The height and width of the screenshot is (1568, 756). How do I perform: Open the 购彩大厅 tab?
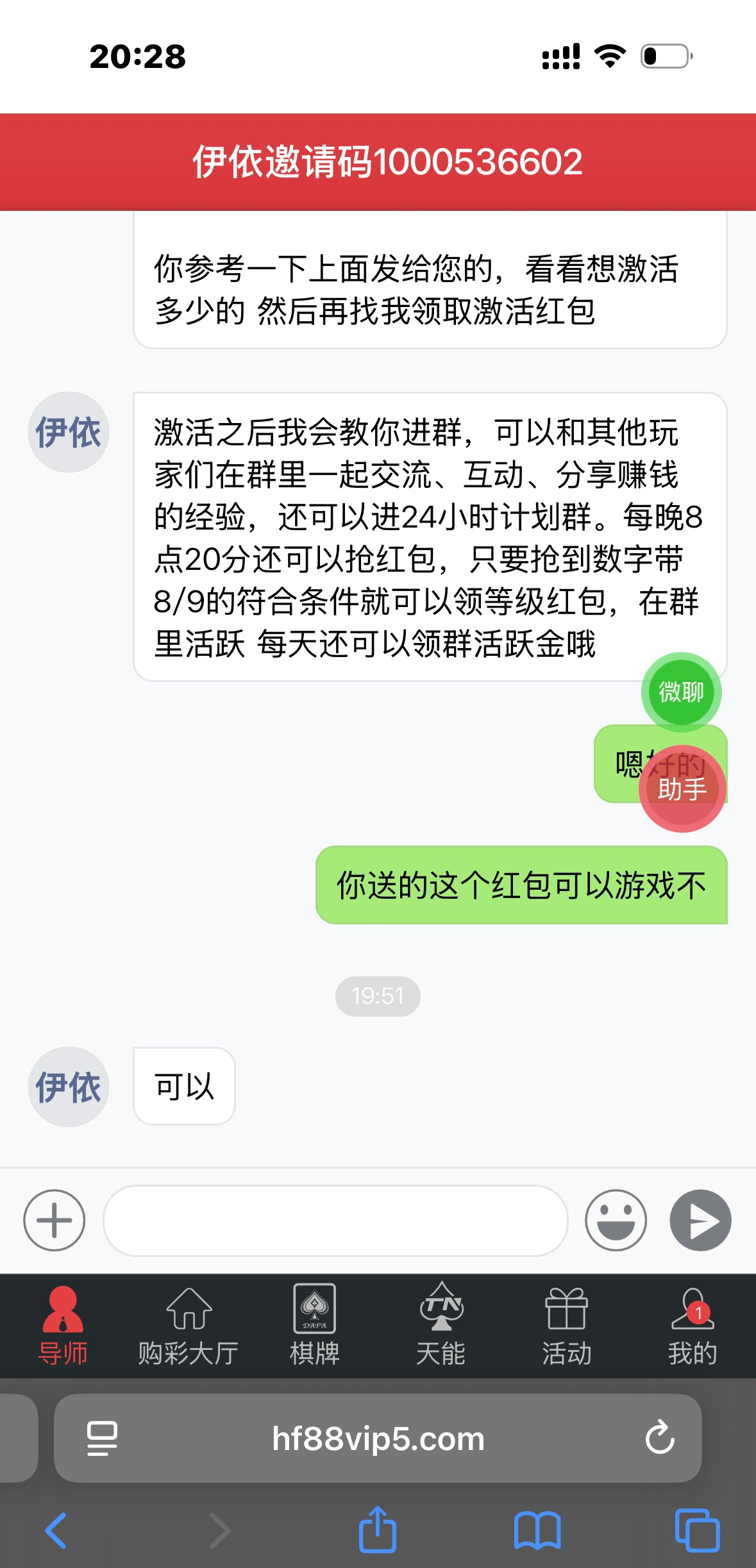point(189,1326)
